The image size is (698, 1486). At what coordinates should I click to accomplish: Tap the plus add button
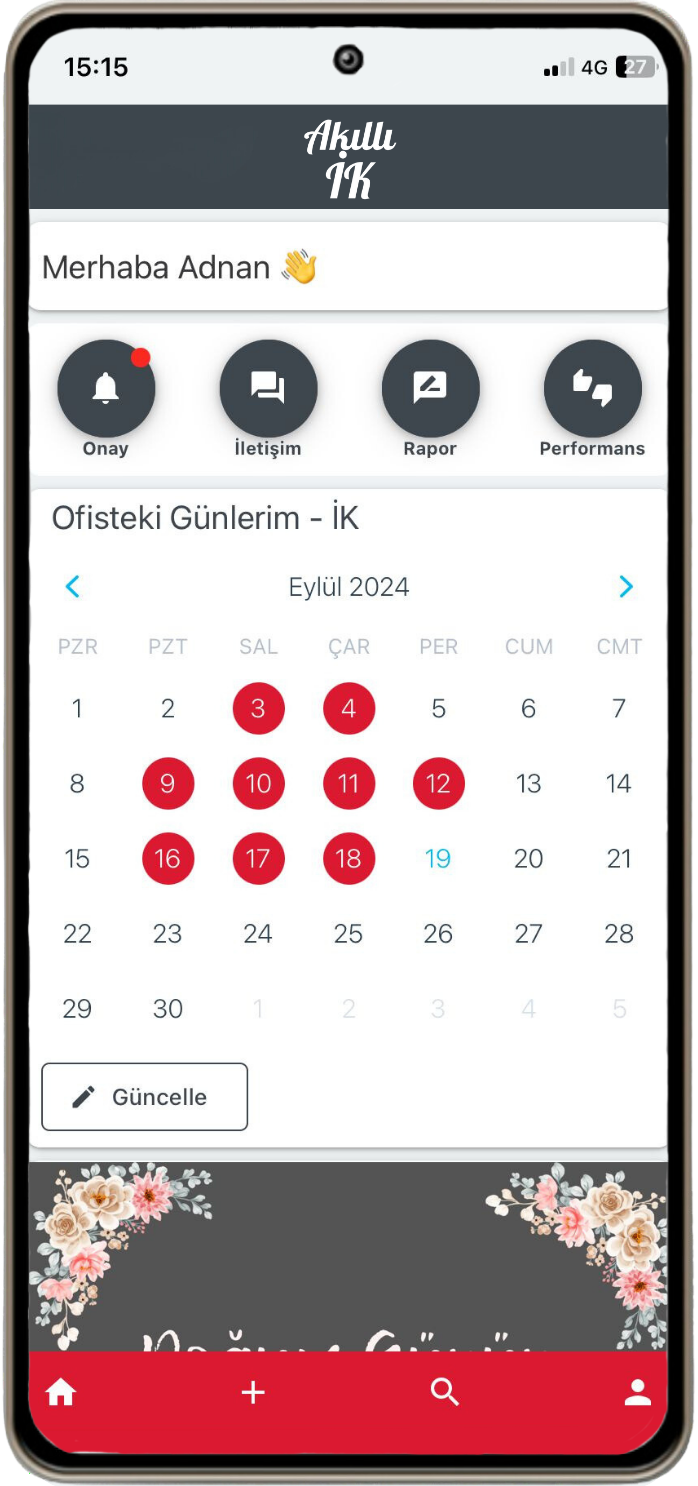(x=253, y=1392)
